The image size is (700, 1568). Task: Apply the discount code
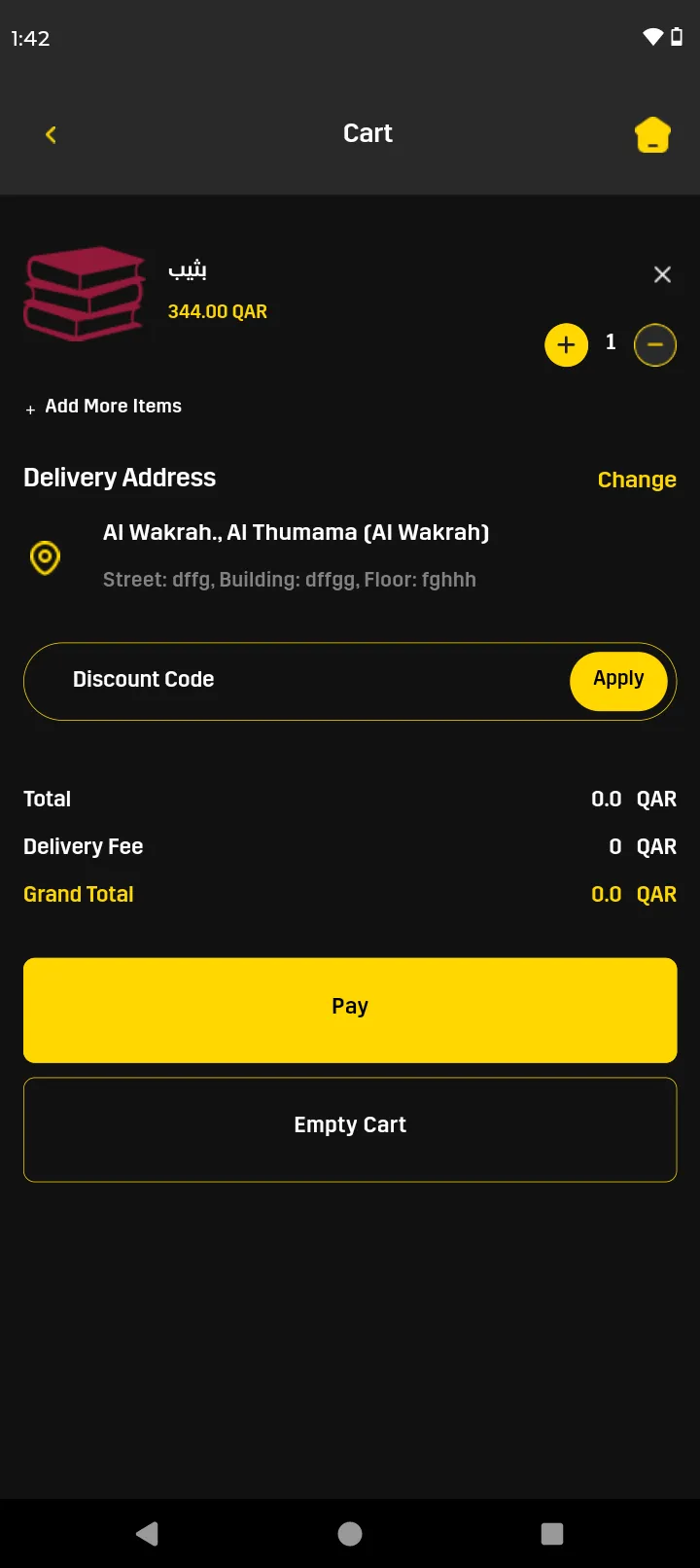point(618,680)
